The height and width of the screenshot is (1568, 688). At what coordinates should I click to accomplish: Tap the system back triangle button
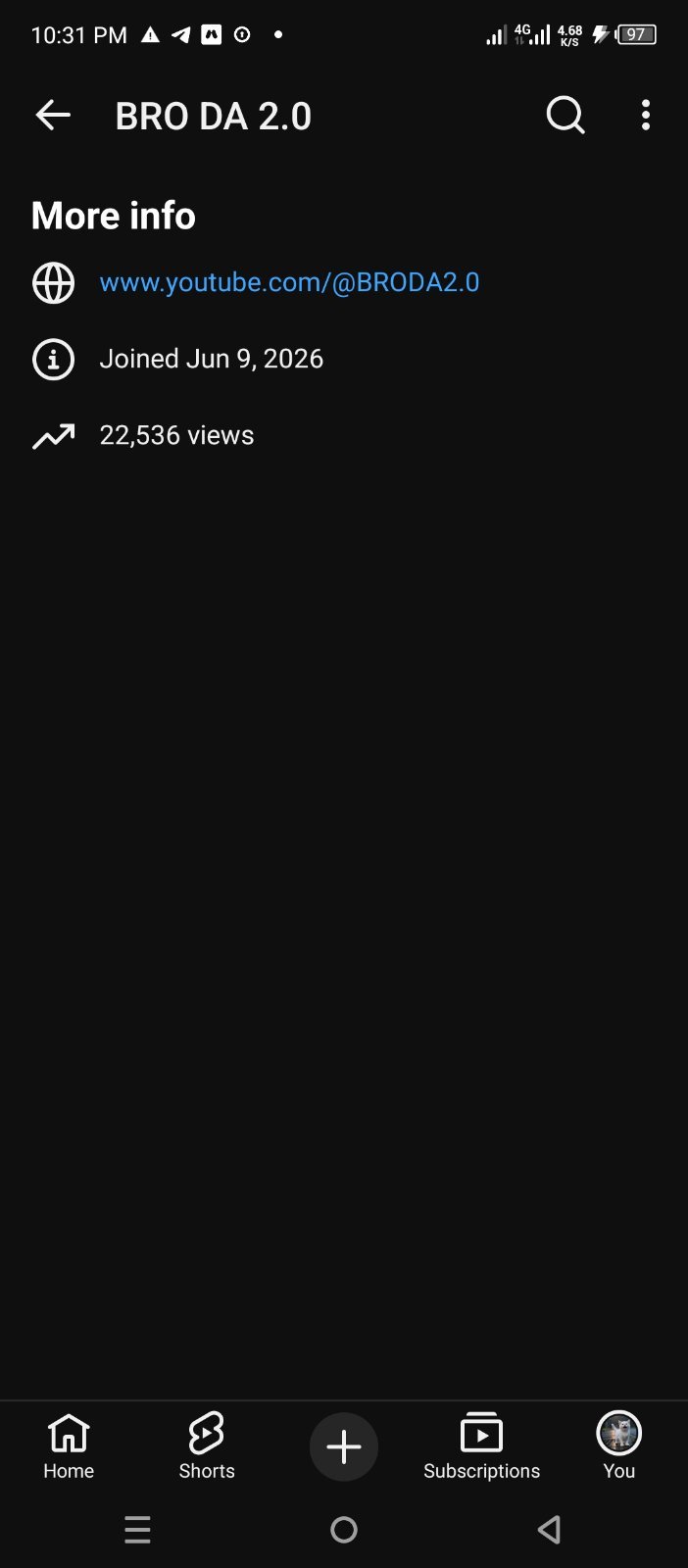[550, 1530]
